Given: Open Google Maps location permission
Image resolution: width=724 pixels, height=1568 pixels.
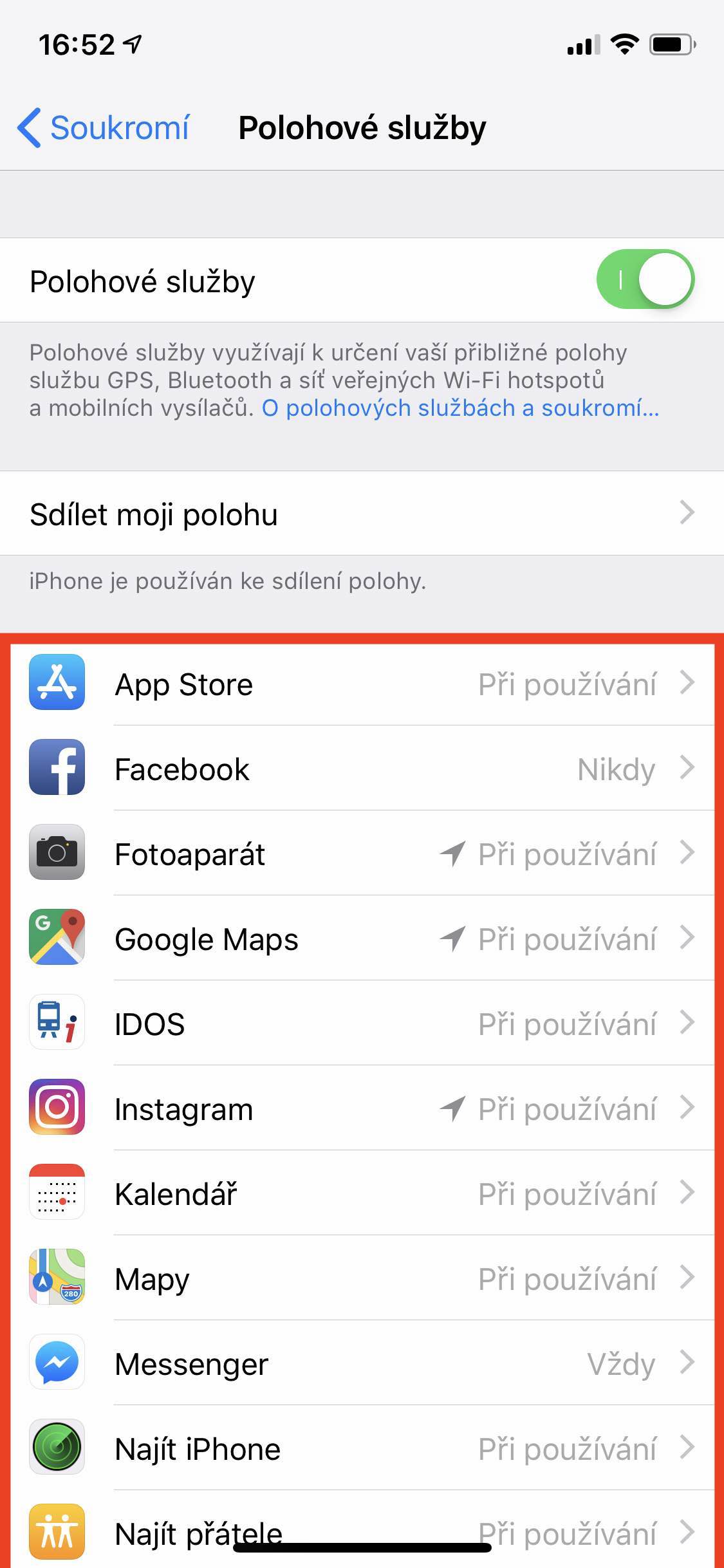Looking at the screenshot, I should point(362,938).
